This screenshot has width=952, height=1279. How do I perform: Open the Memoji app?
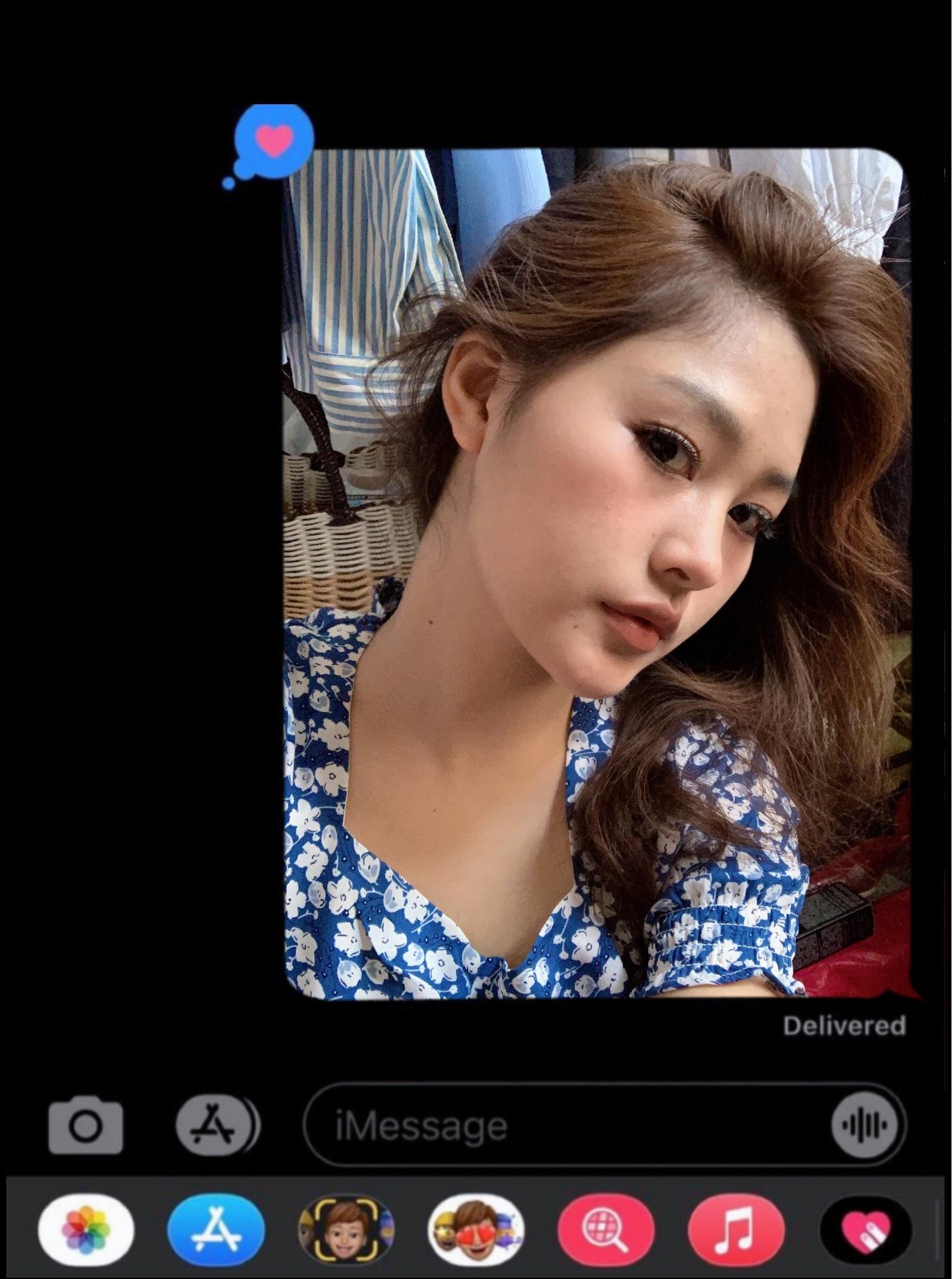(x=346, y=1229)
